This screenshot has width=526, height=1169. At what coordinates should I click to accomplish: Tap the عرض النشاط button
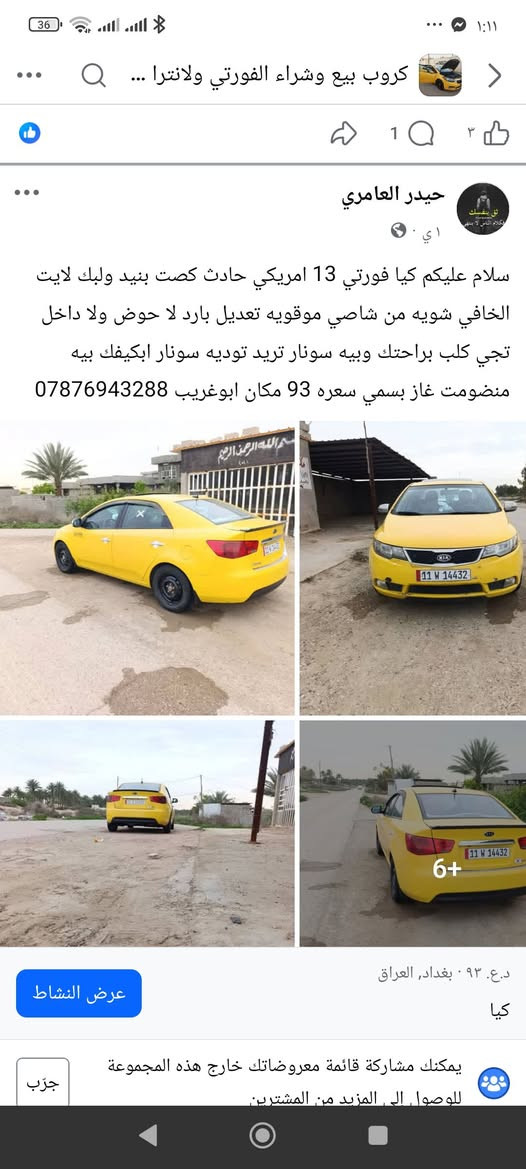[79, 993]
